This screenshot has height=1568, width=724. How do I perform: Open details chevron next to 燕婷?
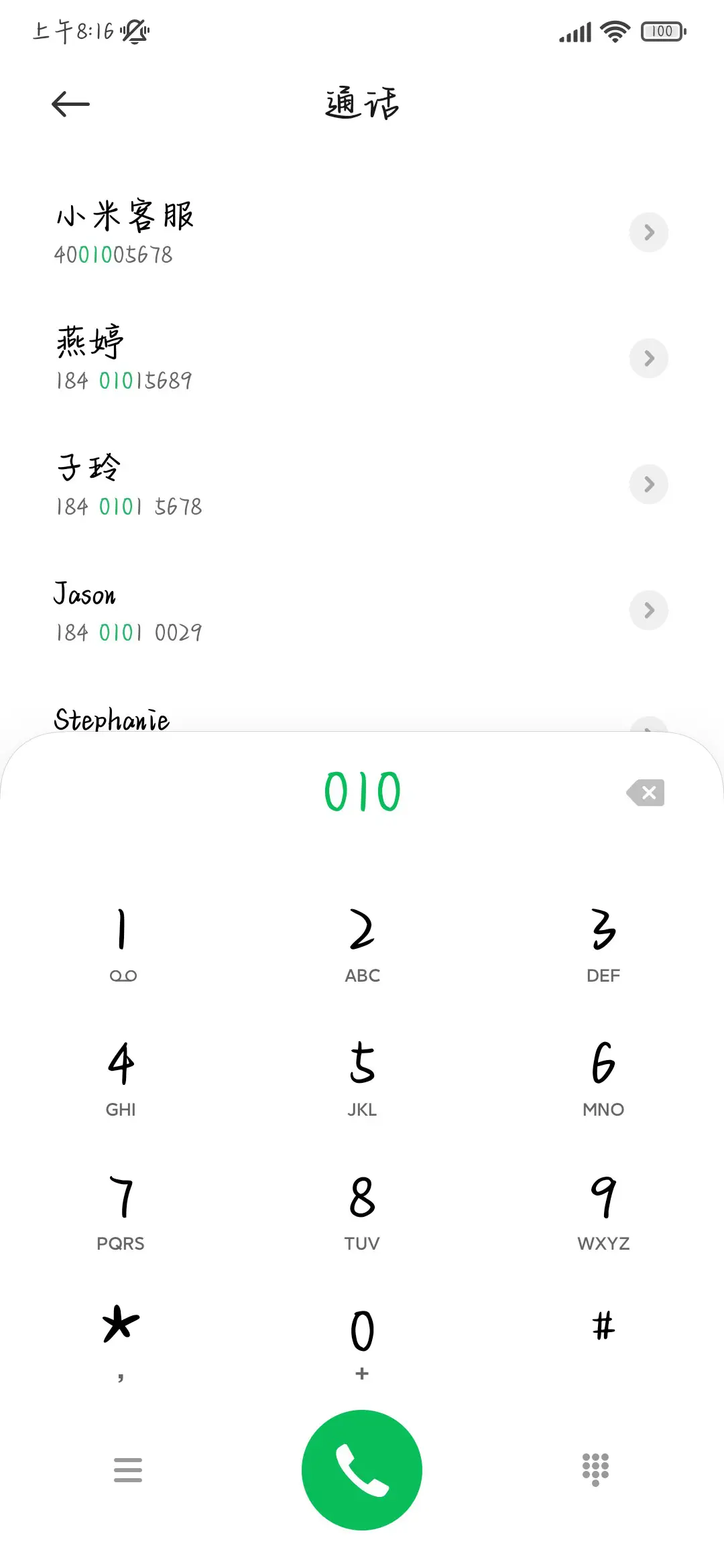tap(648, 358)
